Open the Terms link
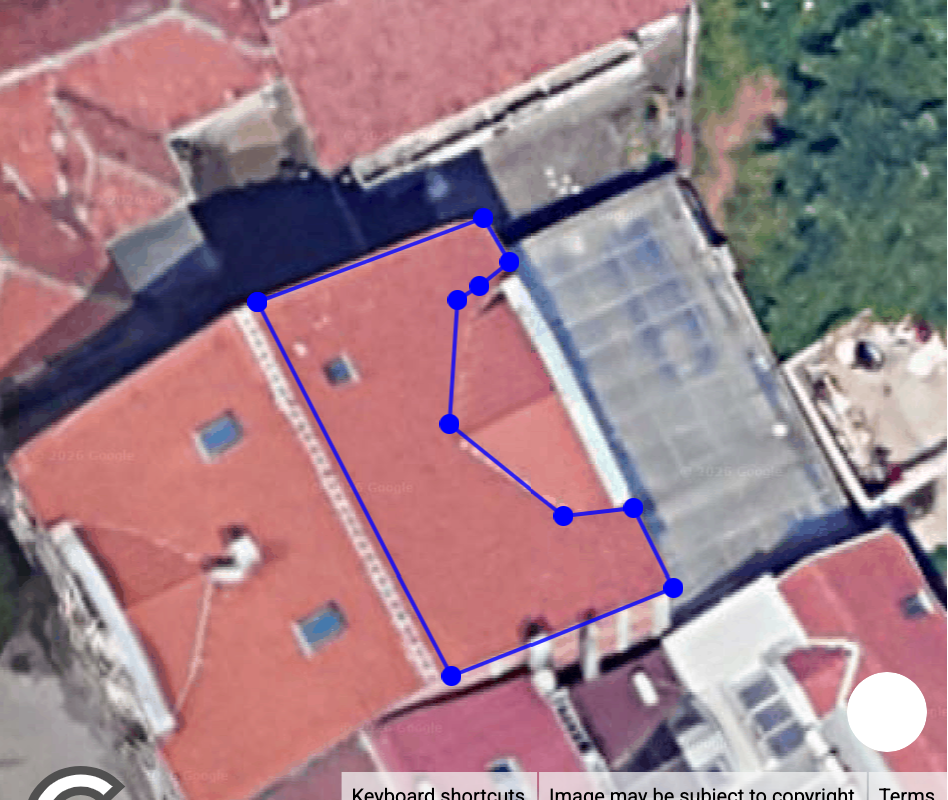This screenshot has width=948, height=800. pos(906,792)
